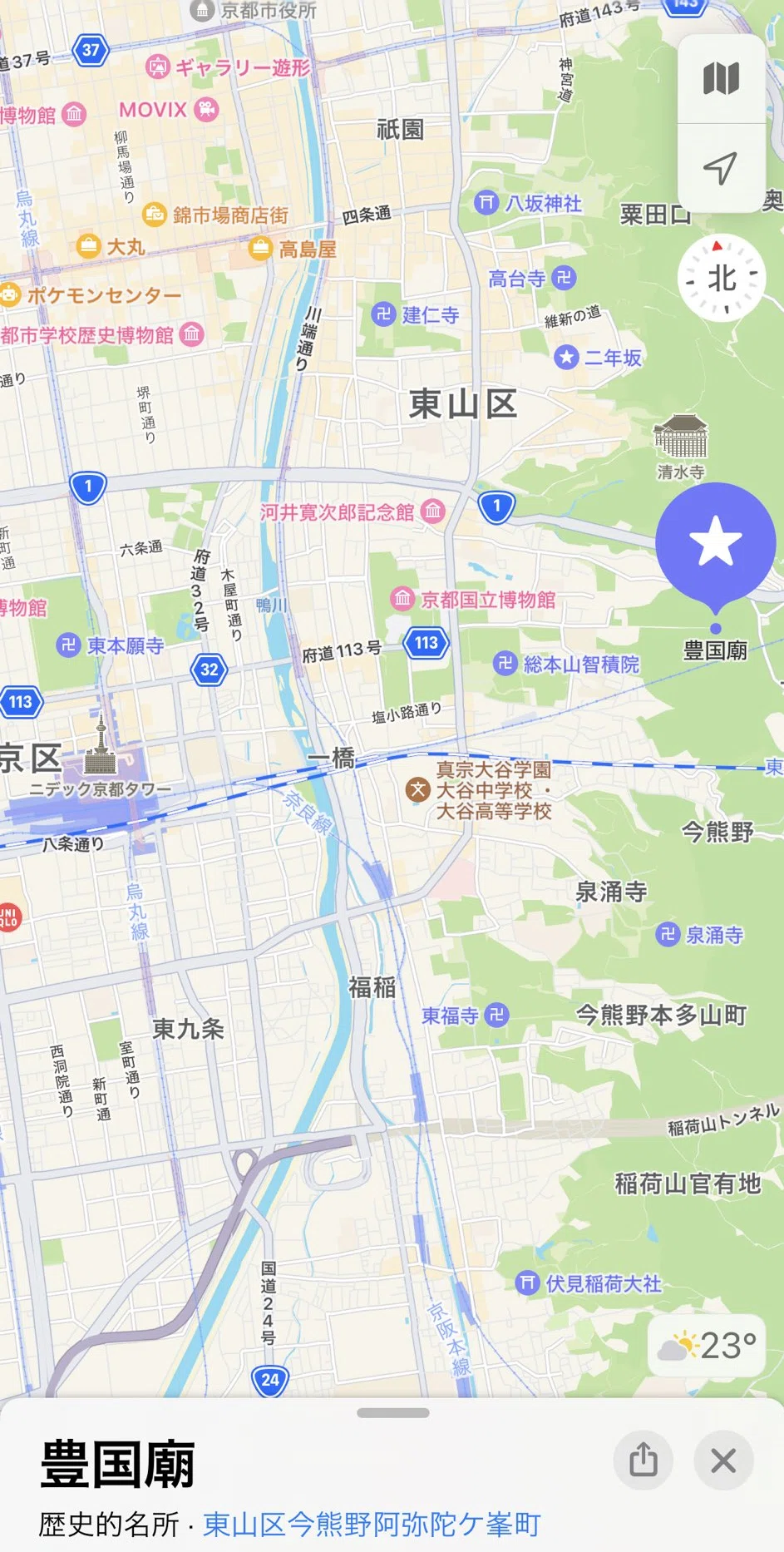Select the 河井寛次郎記念館 museum marker
This screenshot has height=1552, width=784.
pos(353,512)
